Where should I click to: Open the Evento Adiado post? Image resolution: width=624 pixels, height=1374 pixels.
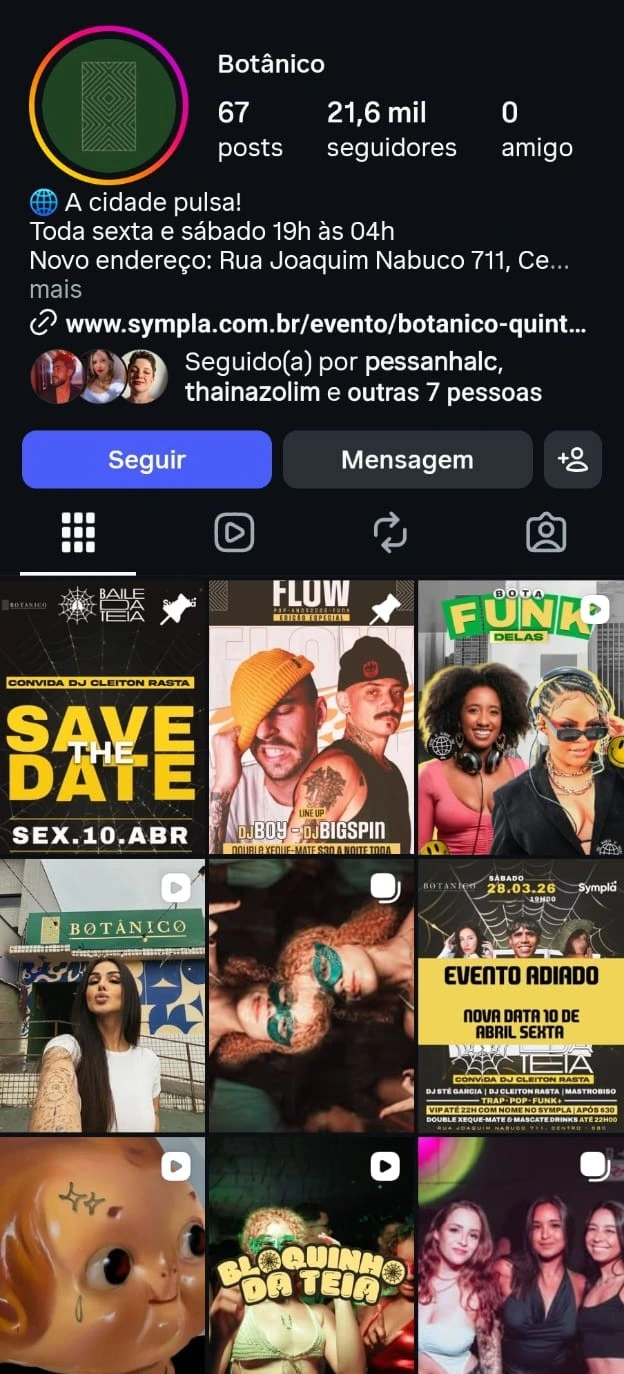[x=520, y=995]
